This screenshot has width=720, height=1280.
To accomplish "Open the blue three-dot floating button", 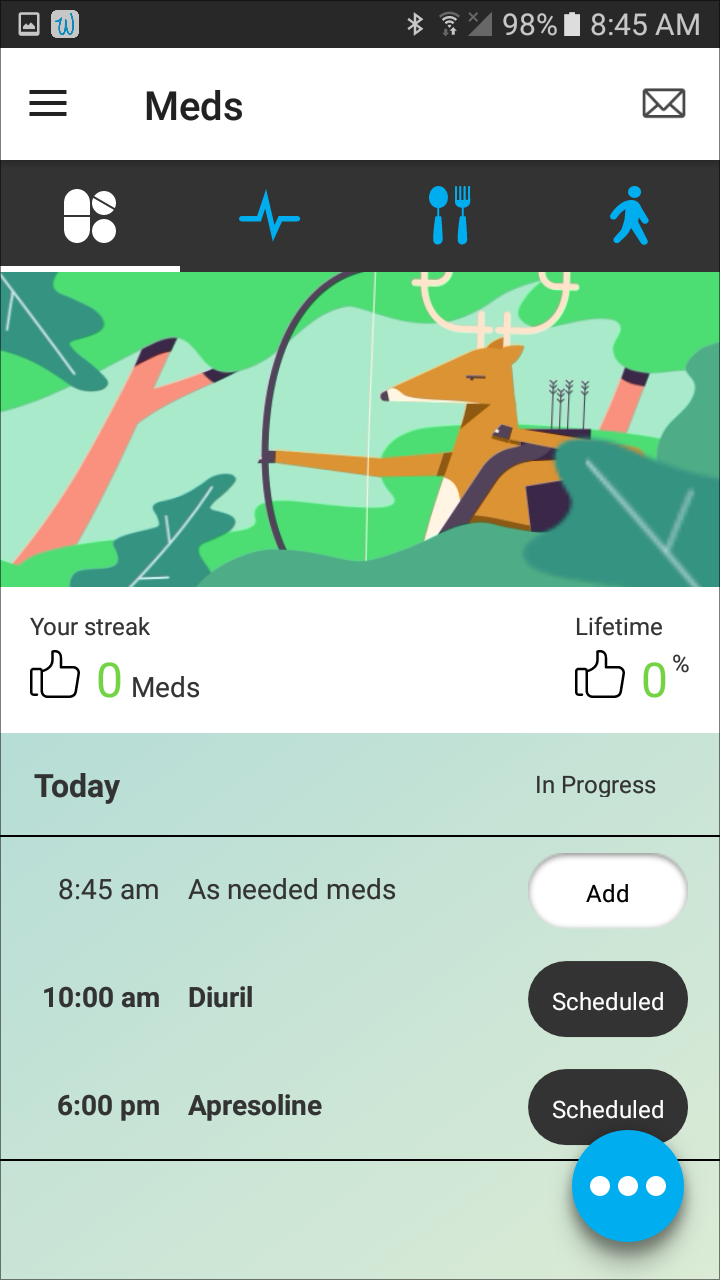I will pyautogui.click(x=628, y=1186).
